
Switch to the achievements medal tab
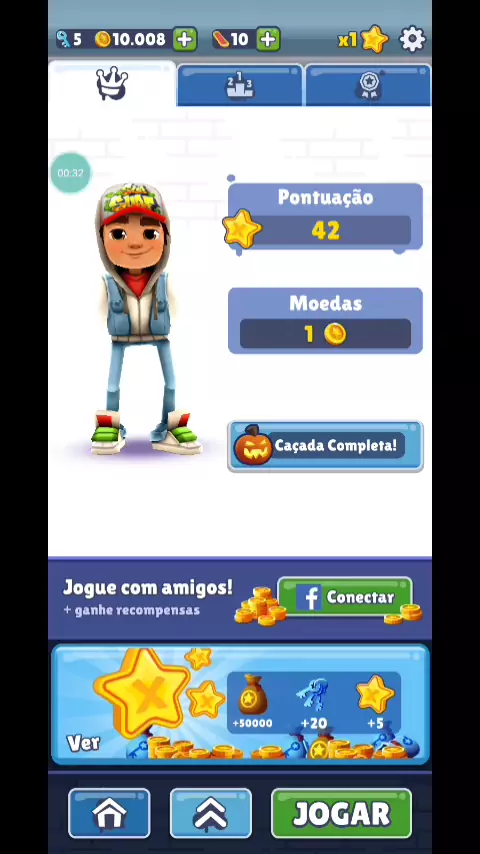click(x=368, y=85)
